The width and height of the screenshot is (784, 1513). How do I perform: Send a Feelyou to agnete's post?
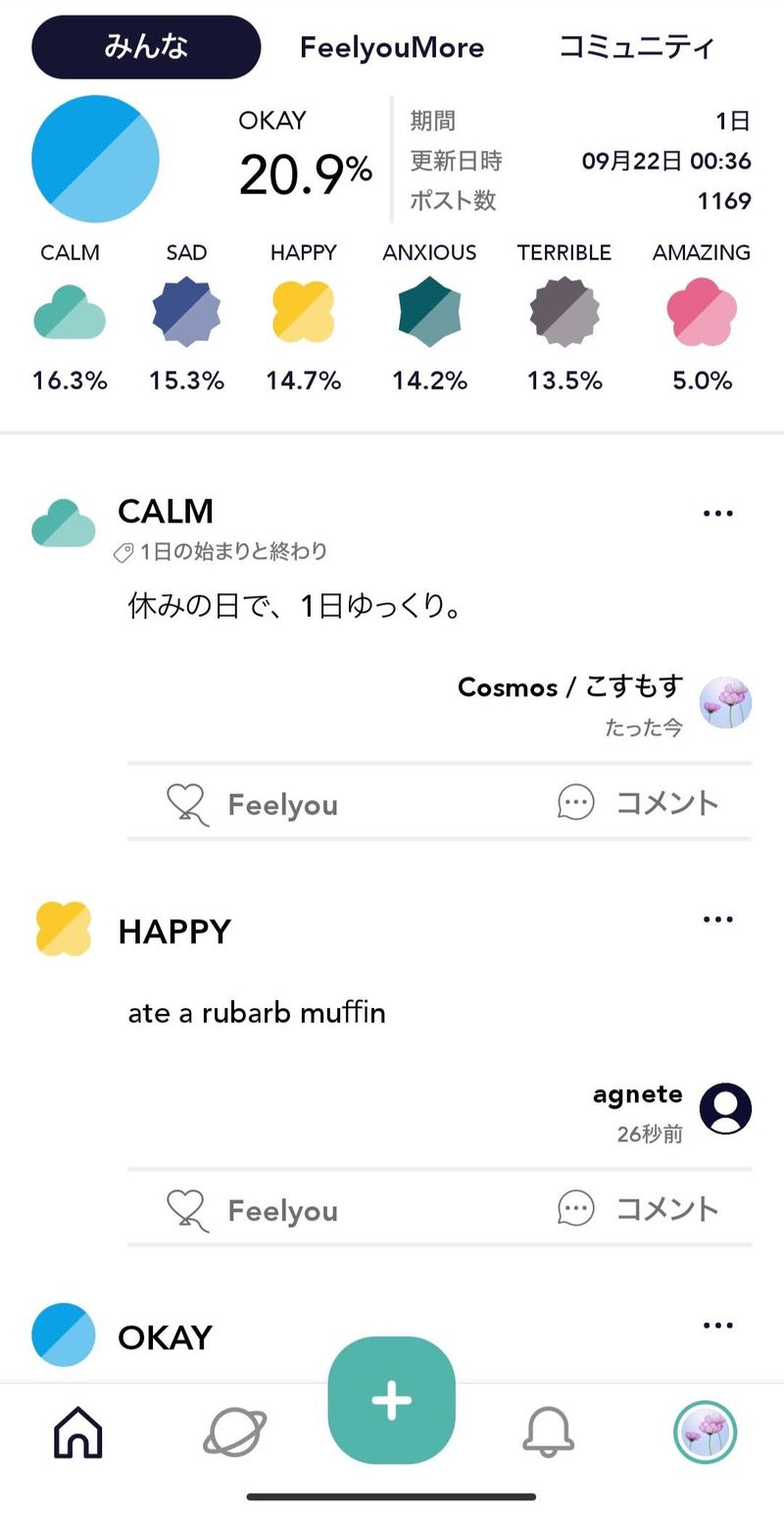coord(253,1210)
